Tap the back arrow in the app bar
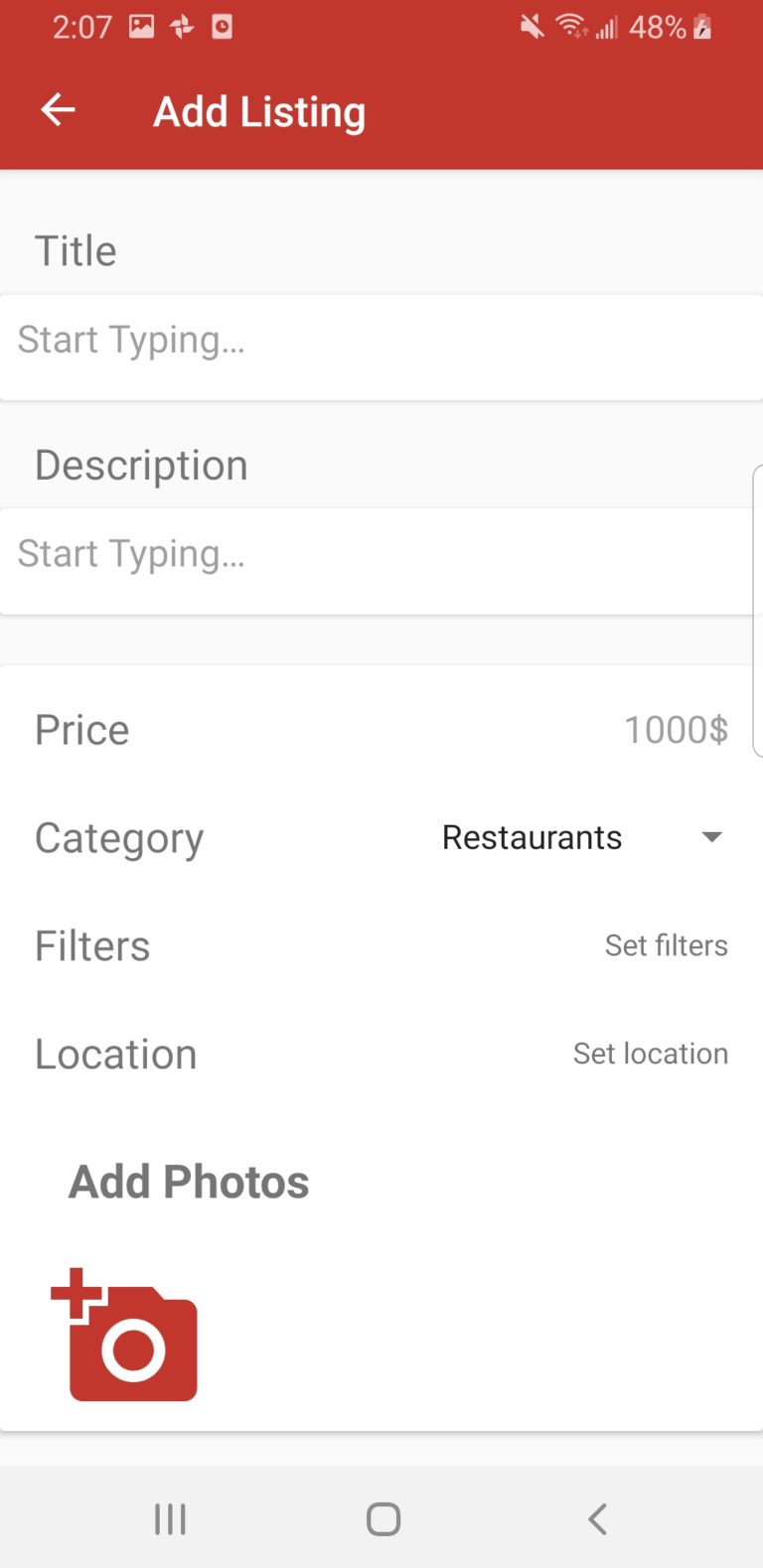The image size is (763, 1568). [57, 110]
